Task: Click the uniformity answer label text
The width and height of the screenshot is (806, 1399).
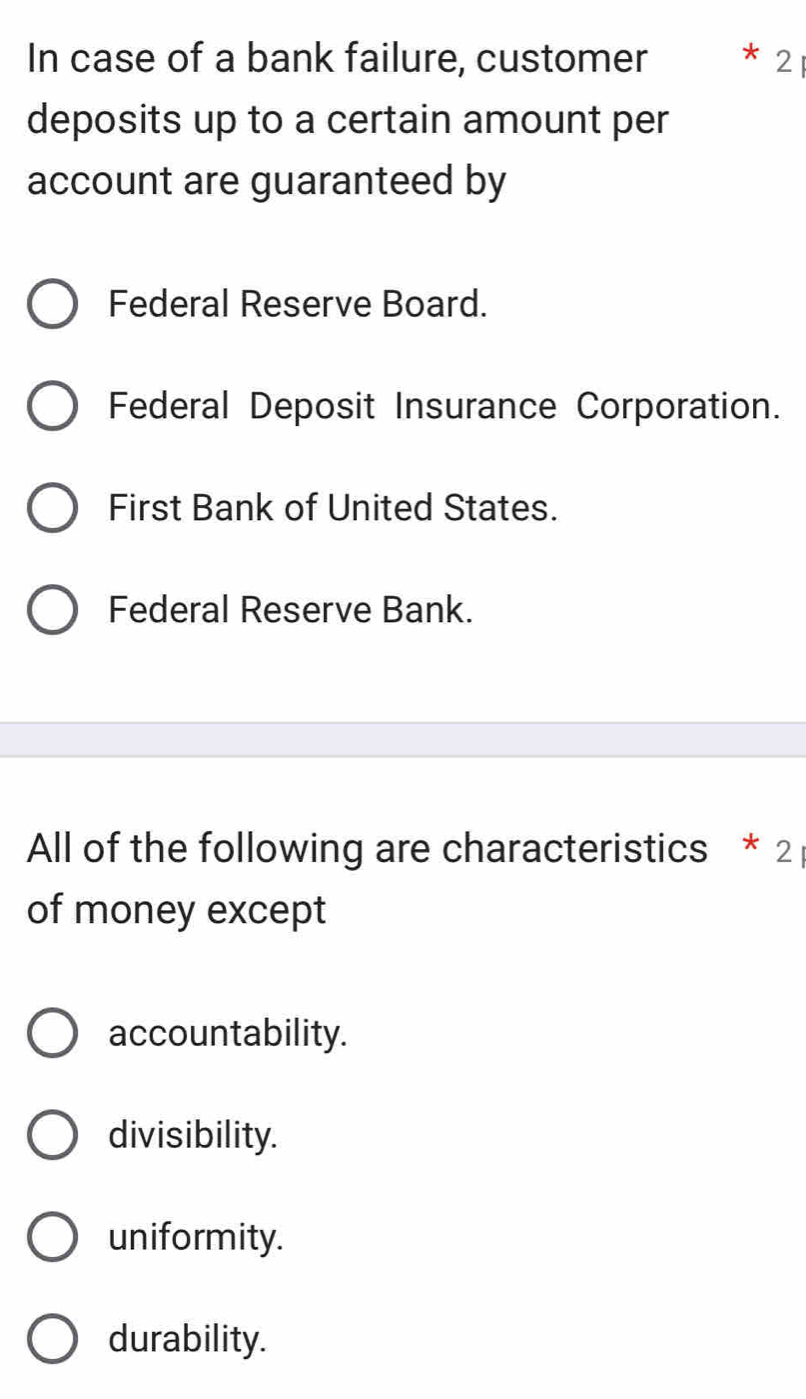Action: [x=195, y=1237]
